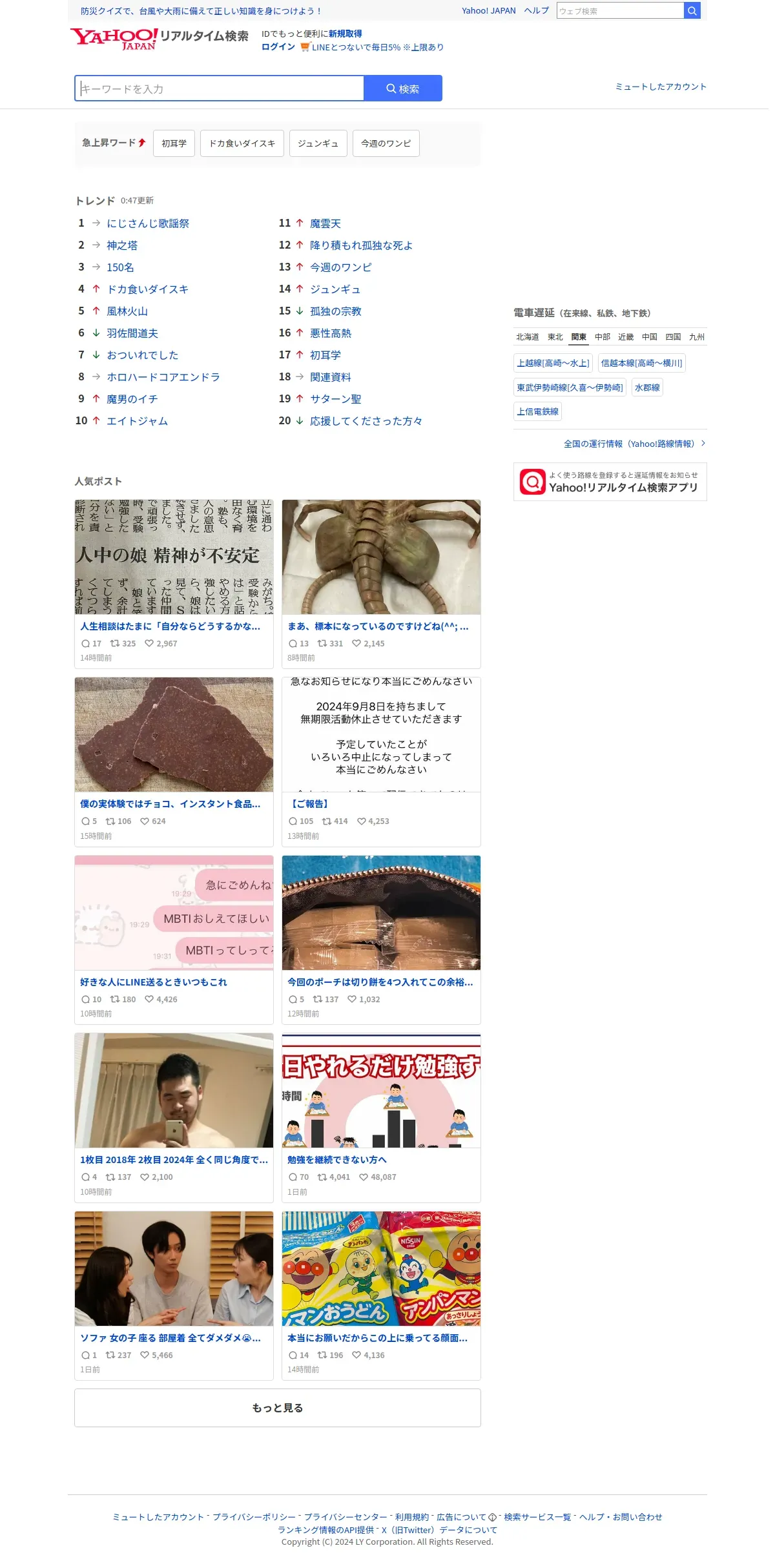Open the 風林火山 trend link
The width and height of the screenshot is (775, 1568).
[127, 311]
